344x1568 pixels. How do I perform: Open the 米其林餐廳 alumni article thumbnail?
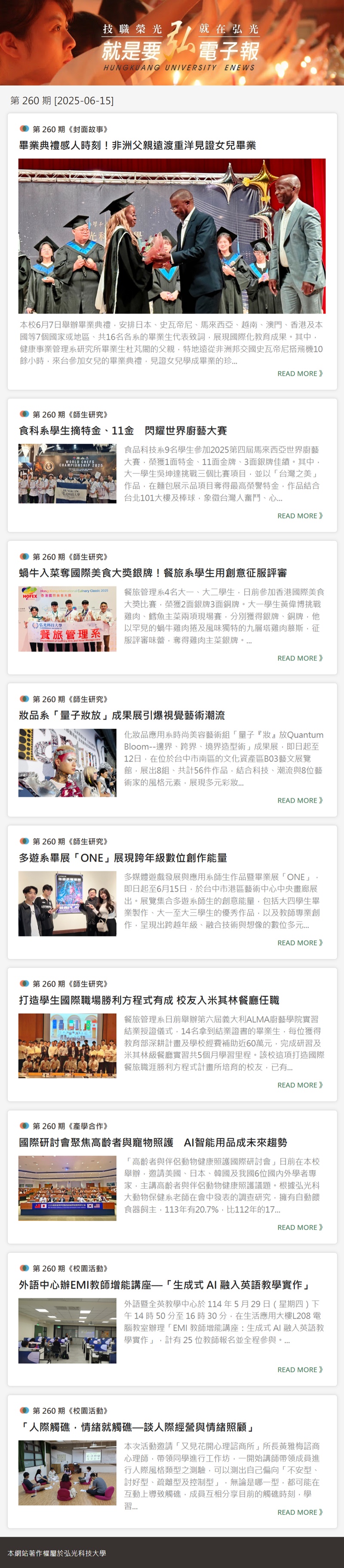(67, 1046)
